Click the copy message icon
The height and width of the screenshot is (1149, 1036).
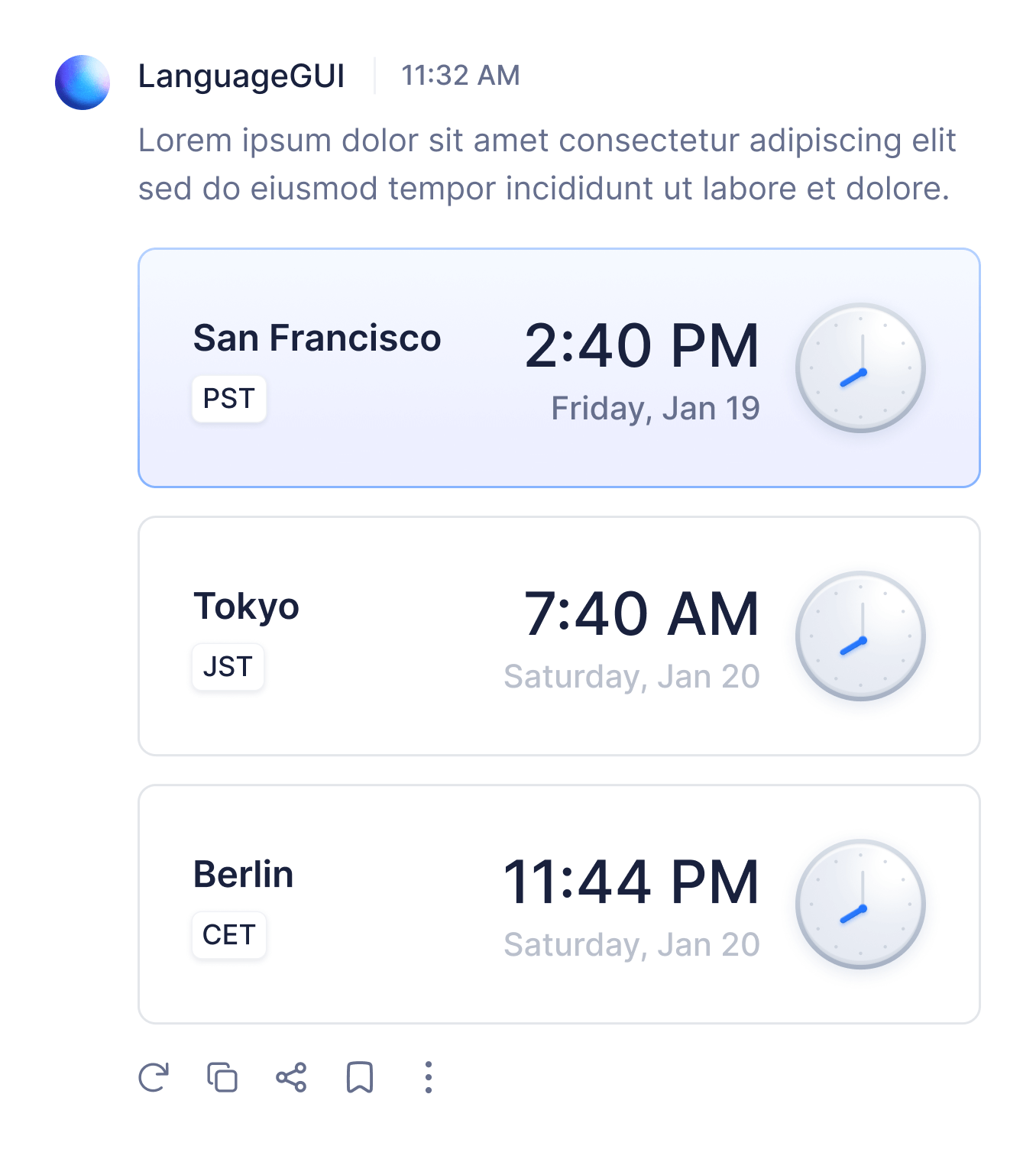click(221, 1079)
